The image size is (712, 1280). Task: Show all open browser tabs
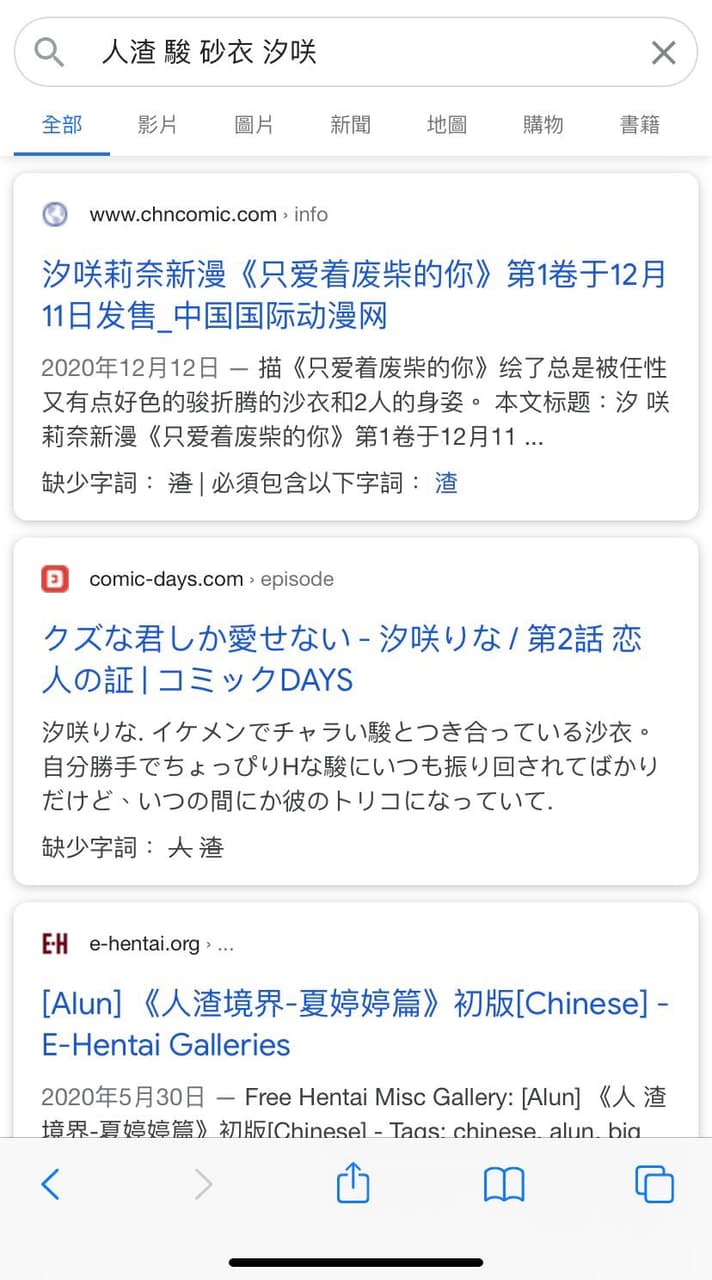pyautogui.click(x=655, y=1185)
